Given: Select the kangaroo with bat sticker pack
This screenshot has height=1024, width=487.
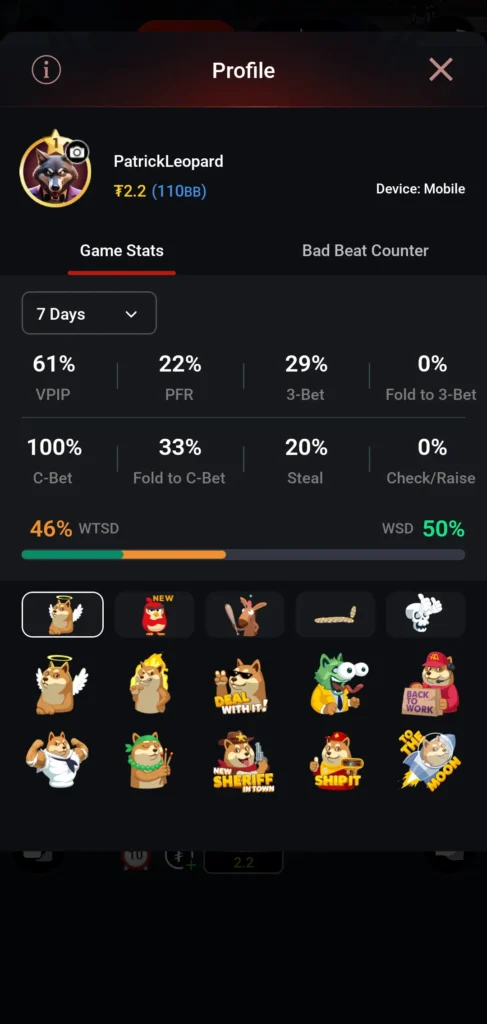Looking at the screenshot, I should pos(244,615).
